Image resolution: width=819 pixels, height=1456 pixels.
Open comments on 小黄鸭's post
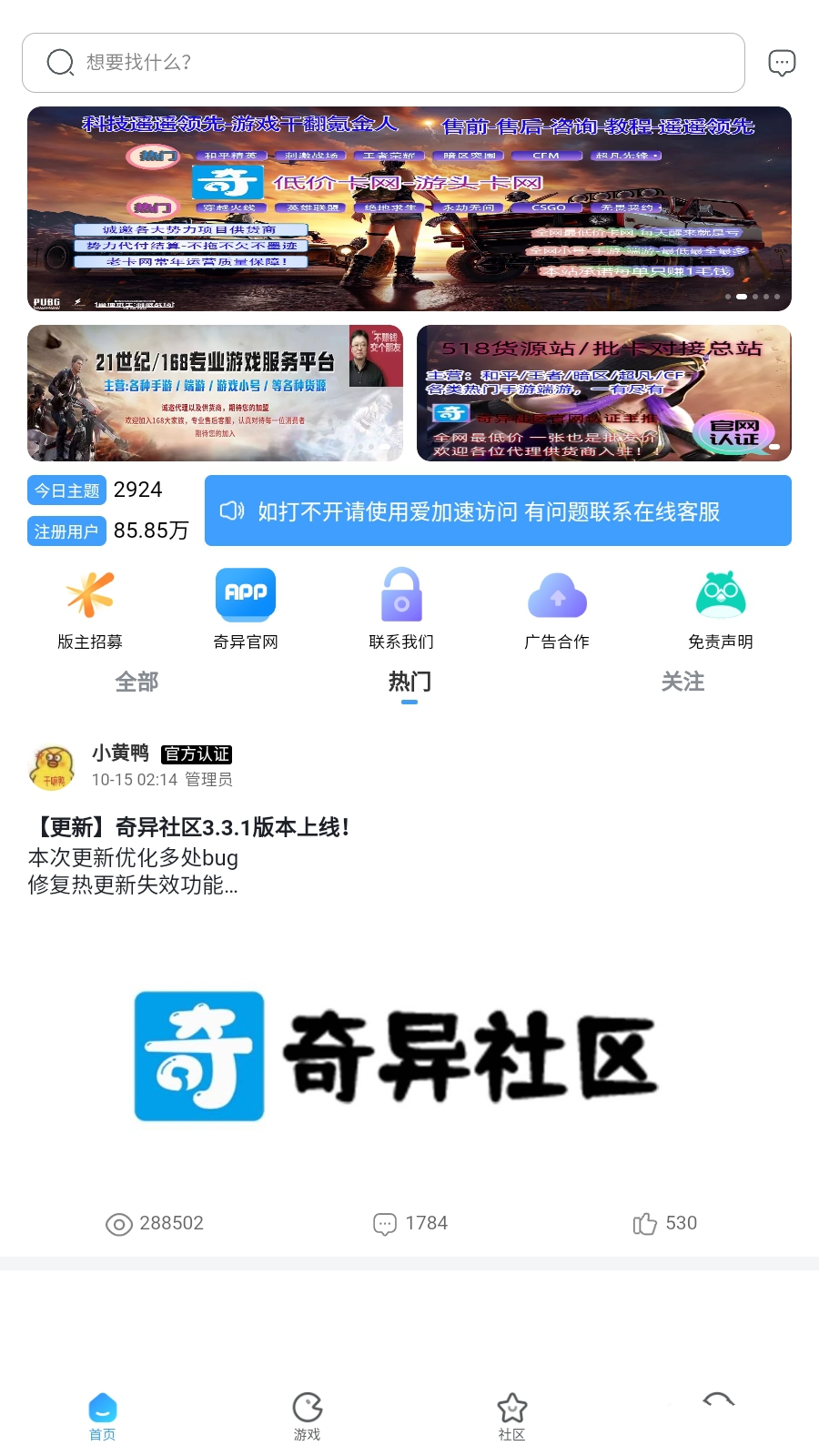tap(410, 1223)
